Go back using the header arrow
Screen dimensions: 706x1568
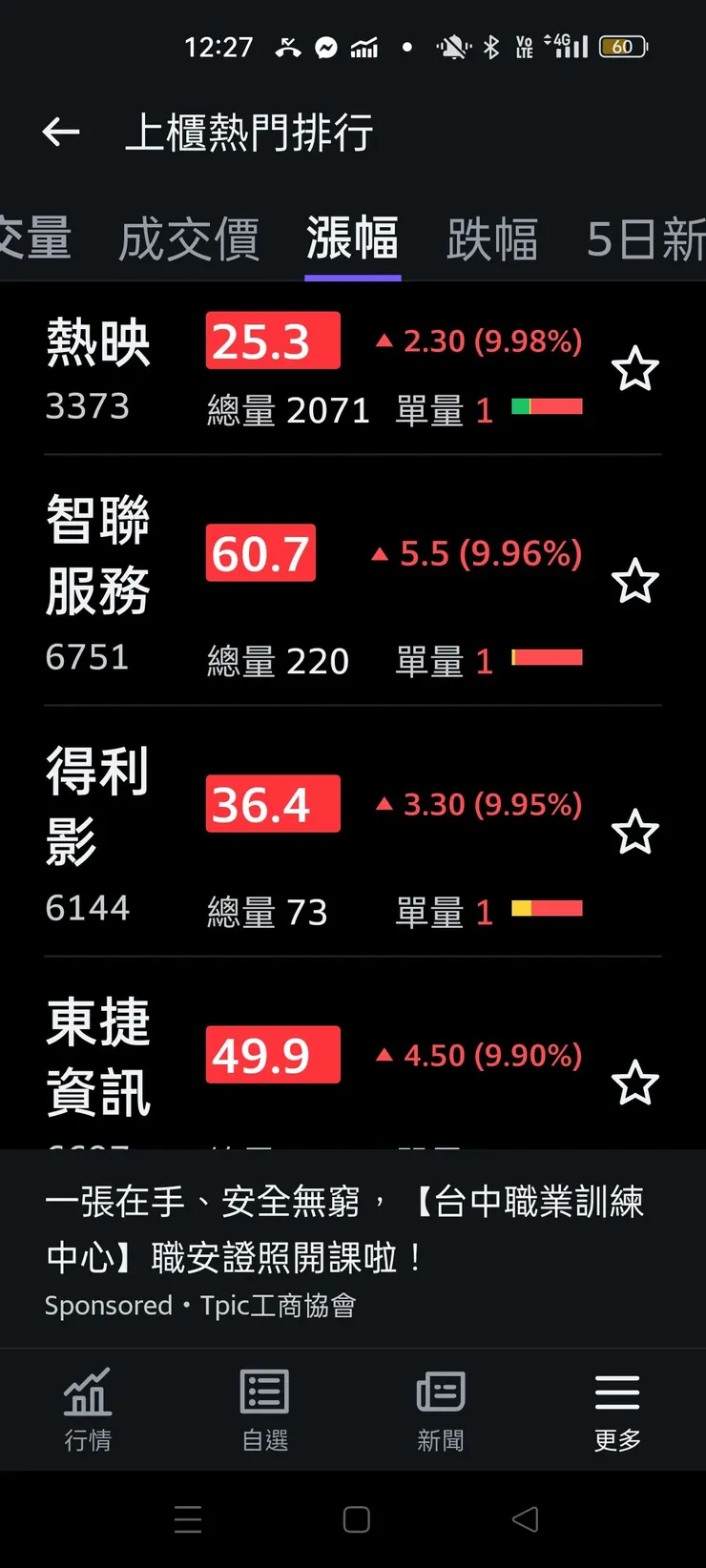pos(61,132)
